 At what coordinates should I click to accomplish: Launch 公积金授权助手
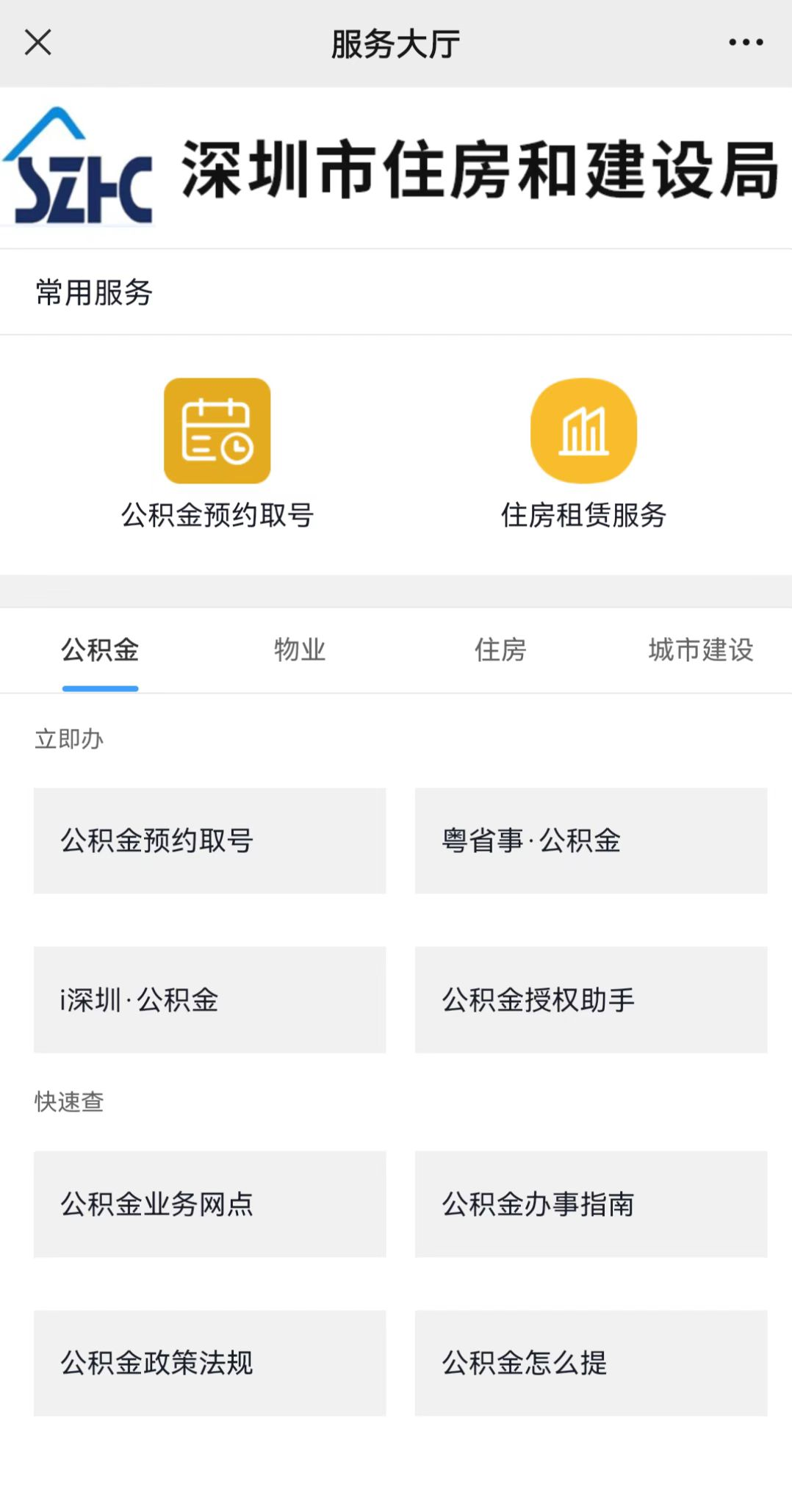point(591,1000)
